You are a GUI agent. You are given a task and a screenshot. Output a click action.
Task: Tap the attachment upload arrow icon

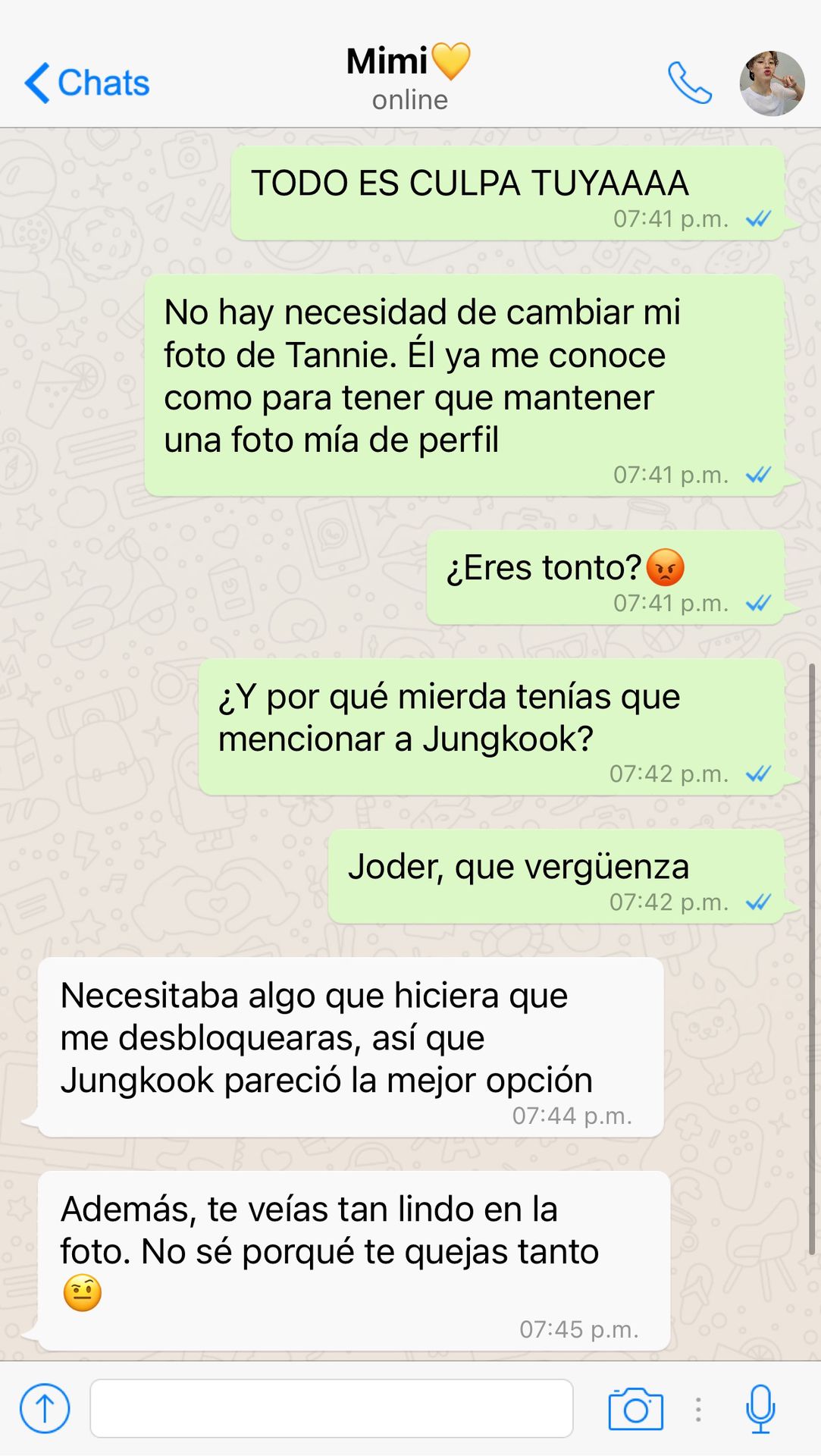click(x=45, y=1408)
